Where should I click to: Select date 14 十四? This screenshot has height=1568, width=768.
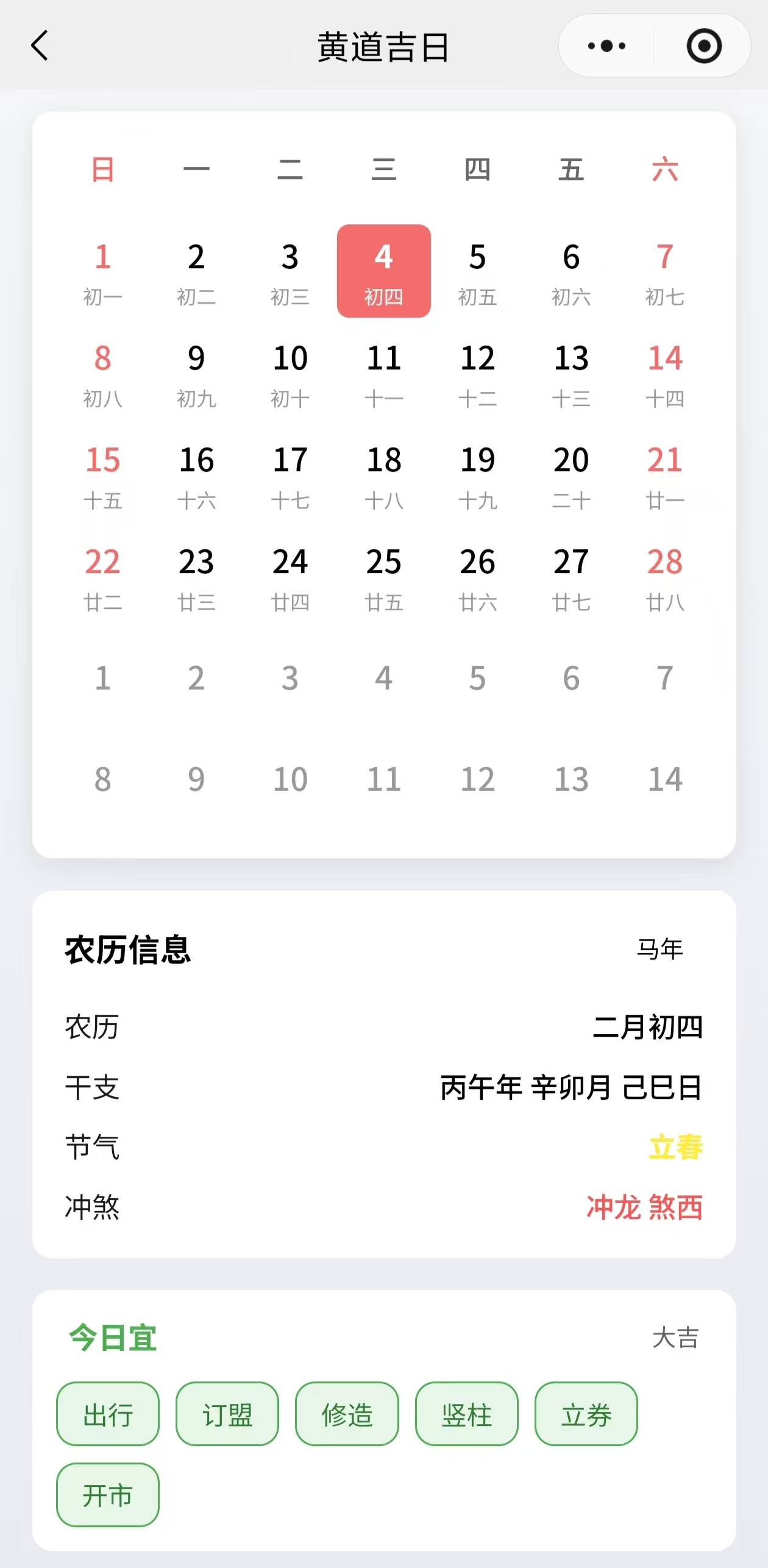(x=664, y=372)
